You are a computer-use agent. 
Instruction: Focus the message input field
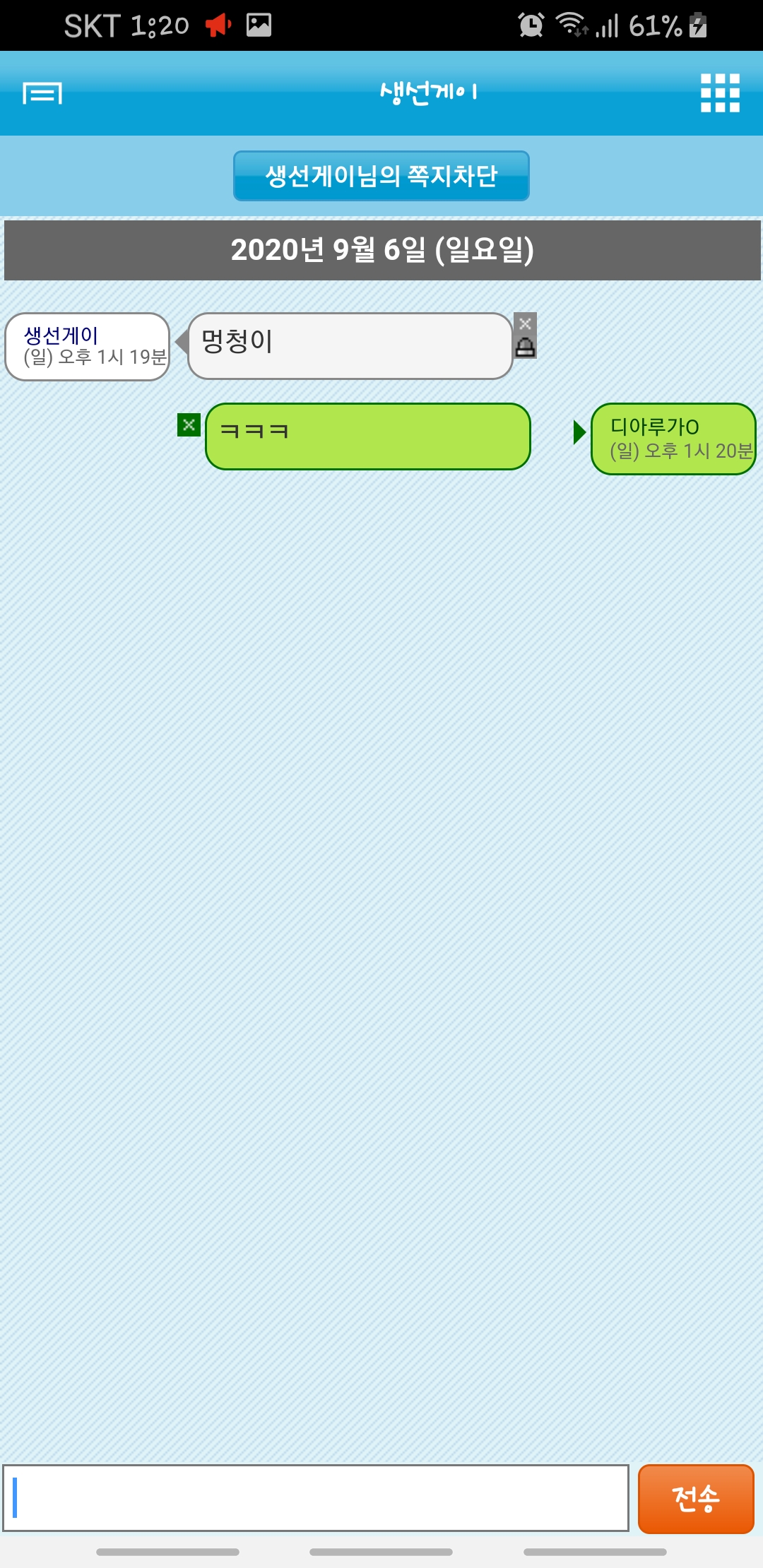click(x=316, y=1498)
